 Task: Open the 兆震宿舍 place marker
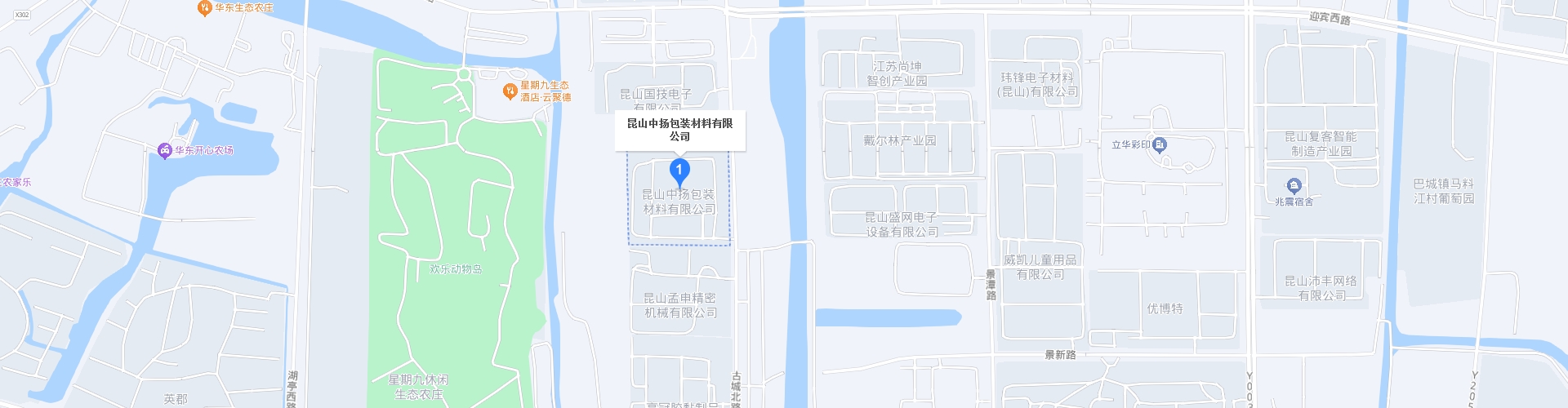click(x=1294, y=187)
